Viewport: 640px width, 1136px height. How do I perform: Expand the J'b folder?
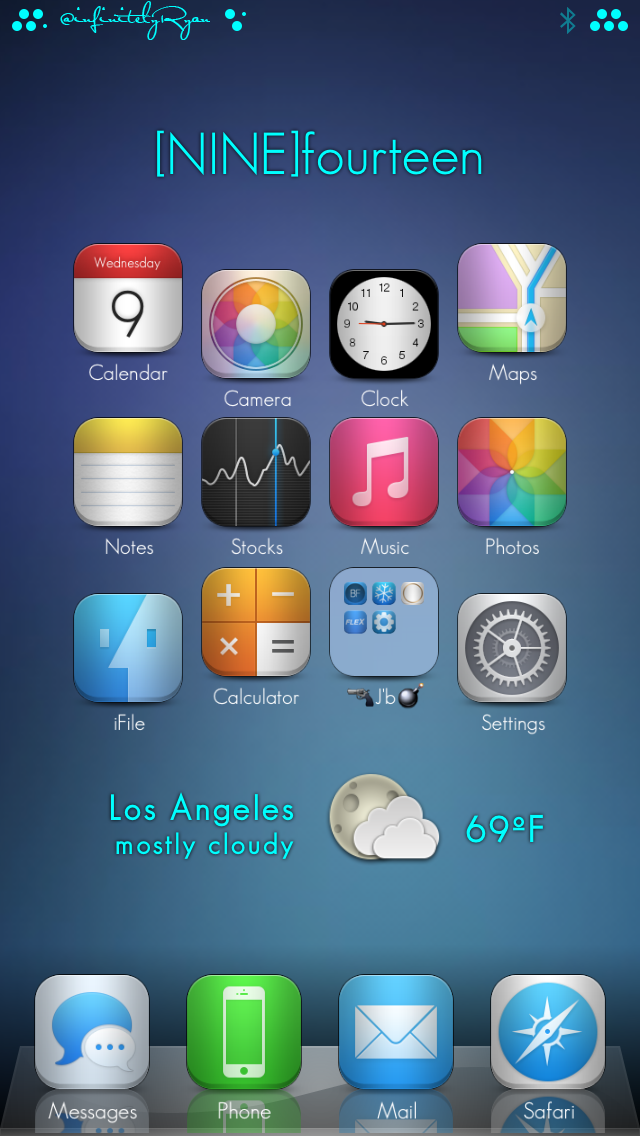pos(384,622)
